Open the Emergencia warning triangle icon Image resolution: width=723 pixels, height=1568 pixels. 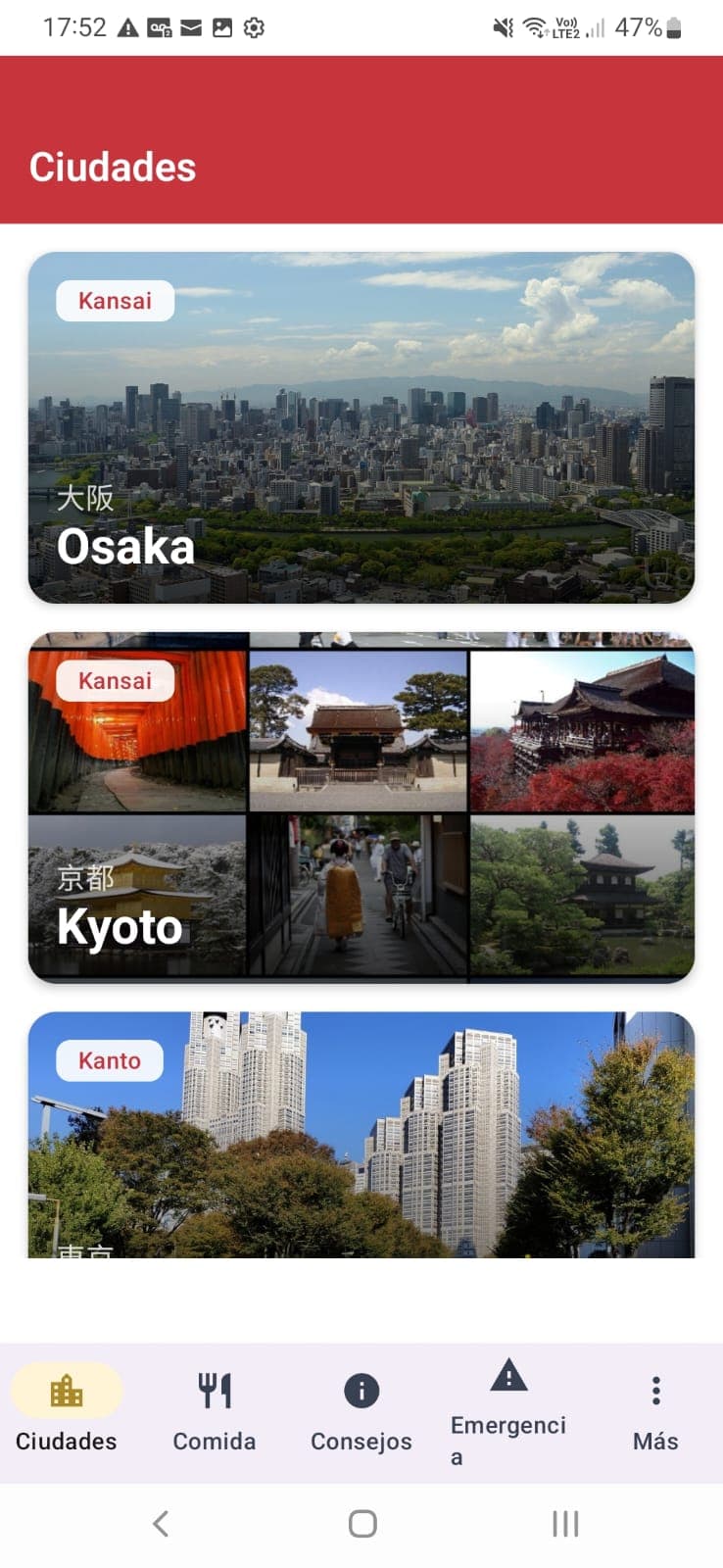click(508, 1379)
